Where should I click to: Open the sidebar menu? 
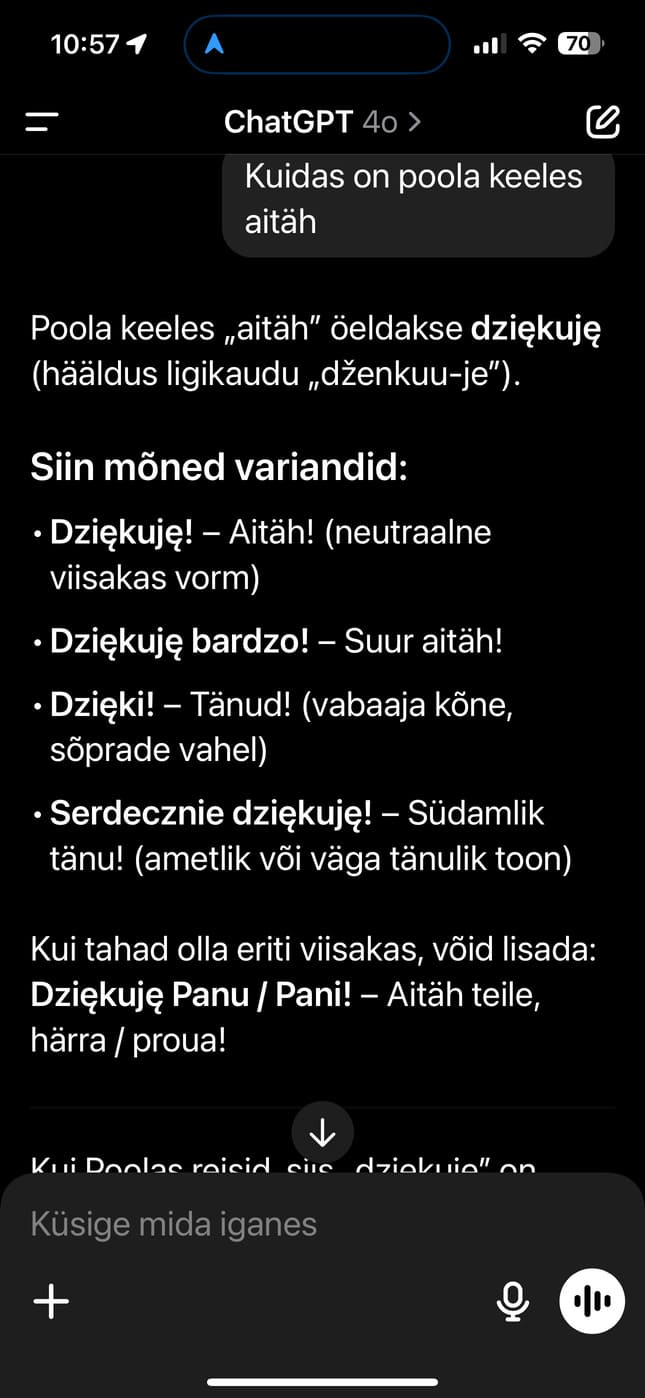click(42, 123)
